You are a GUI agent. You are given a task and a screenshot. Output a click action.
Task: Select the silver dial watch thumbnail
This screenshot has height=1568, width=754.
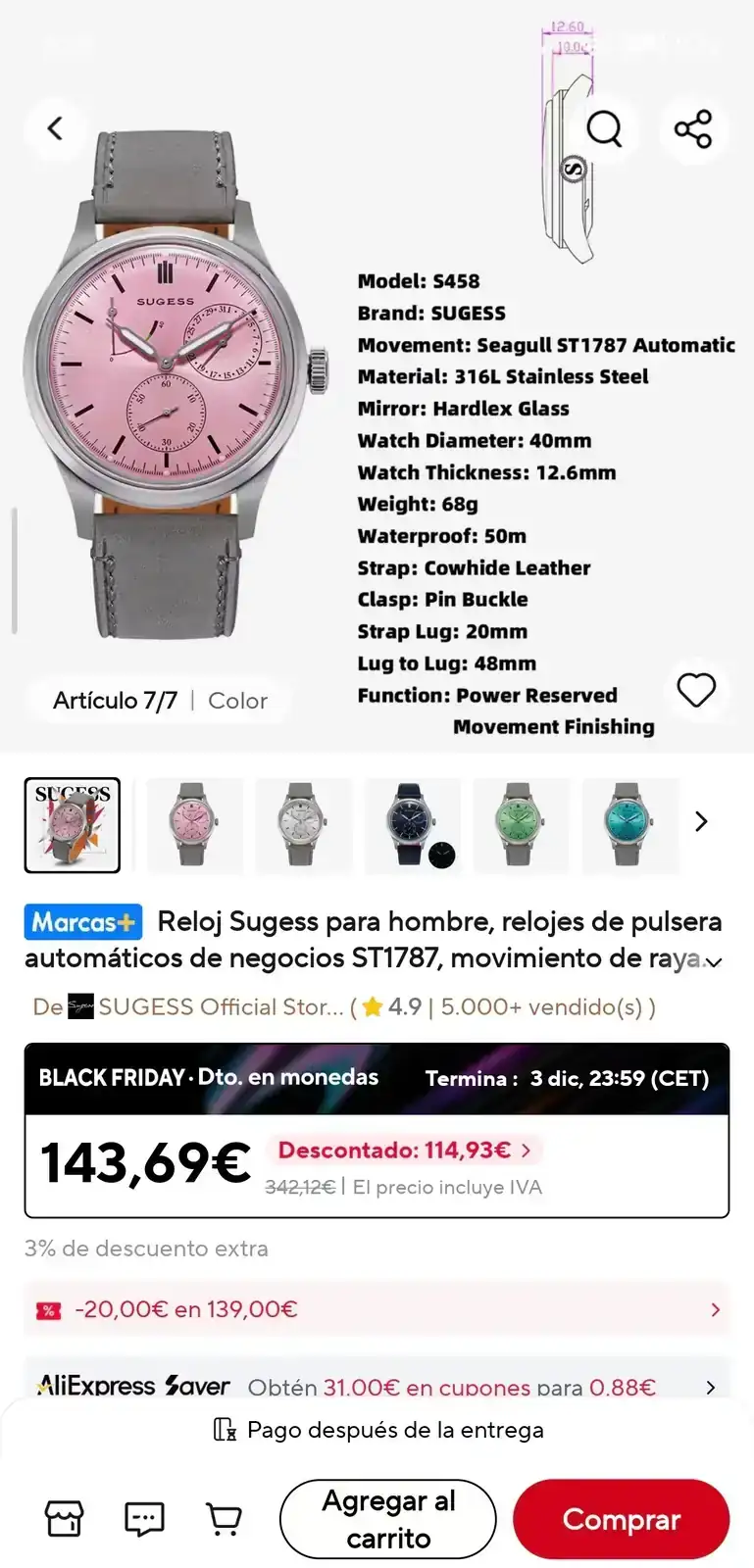(x=302, y=824)
